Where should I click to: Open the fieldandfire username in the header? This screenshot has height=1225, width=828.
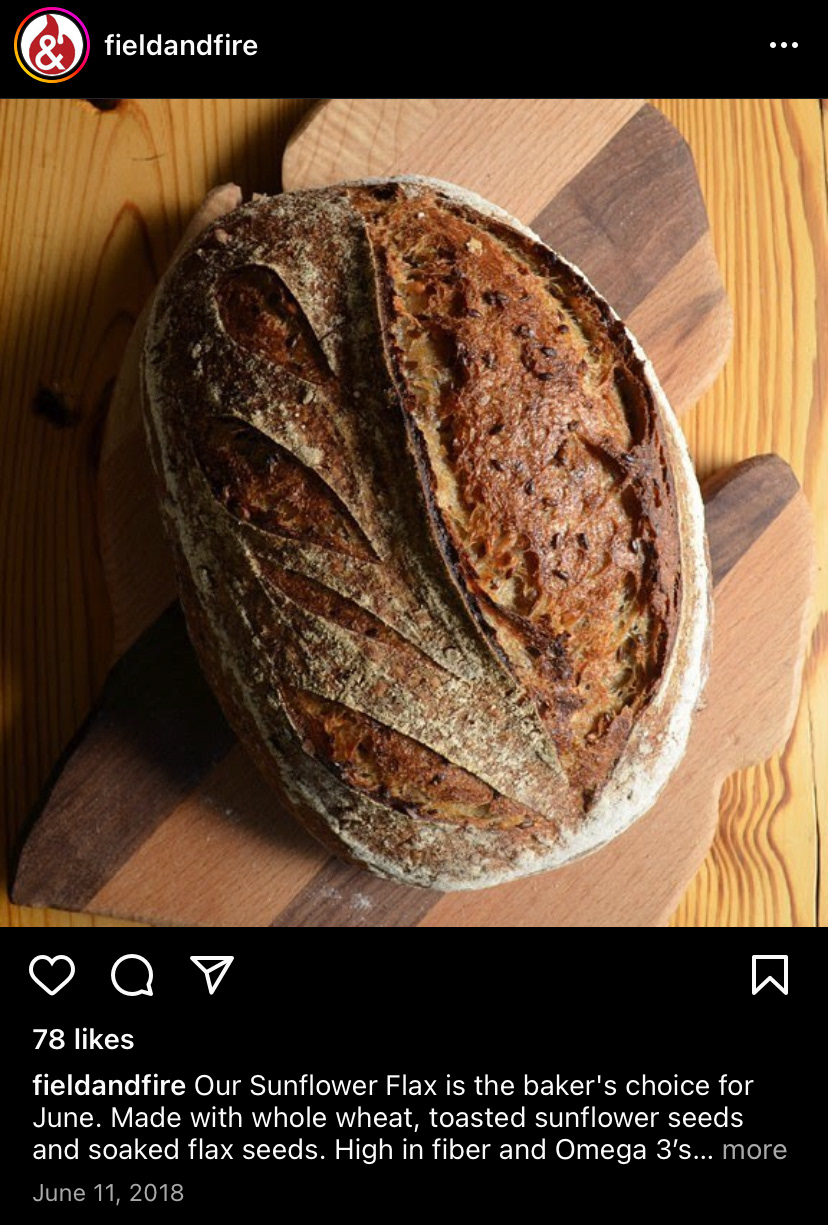pyautogui.click(x=181, y=46)
